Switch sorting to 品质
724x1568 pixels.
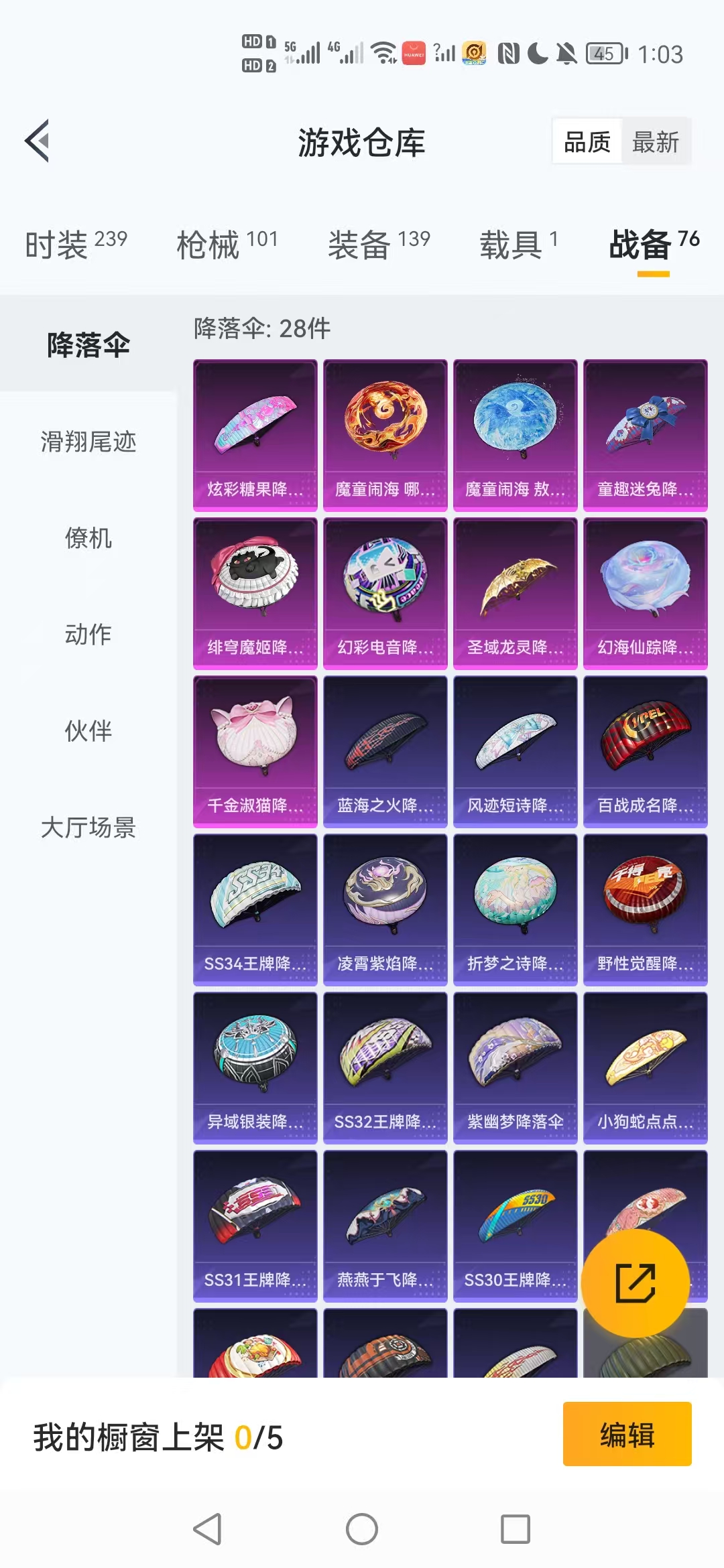[x=588, y=142]
